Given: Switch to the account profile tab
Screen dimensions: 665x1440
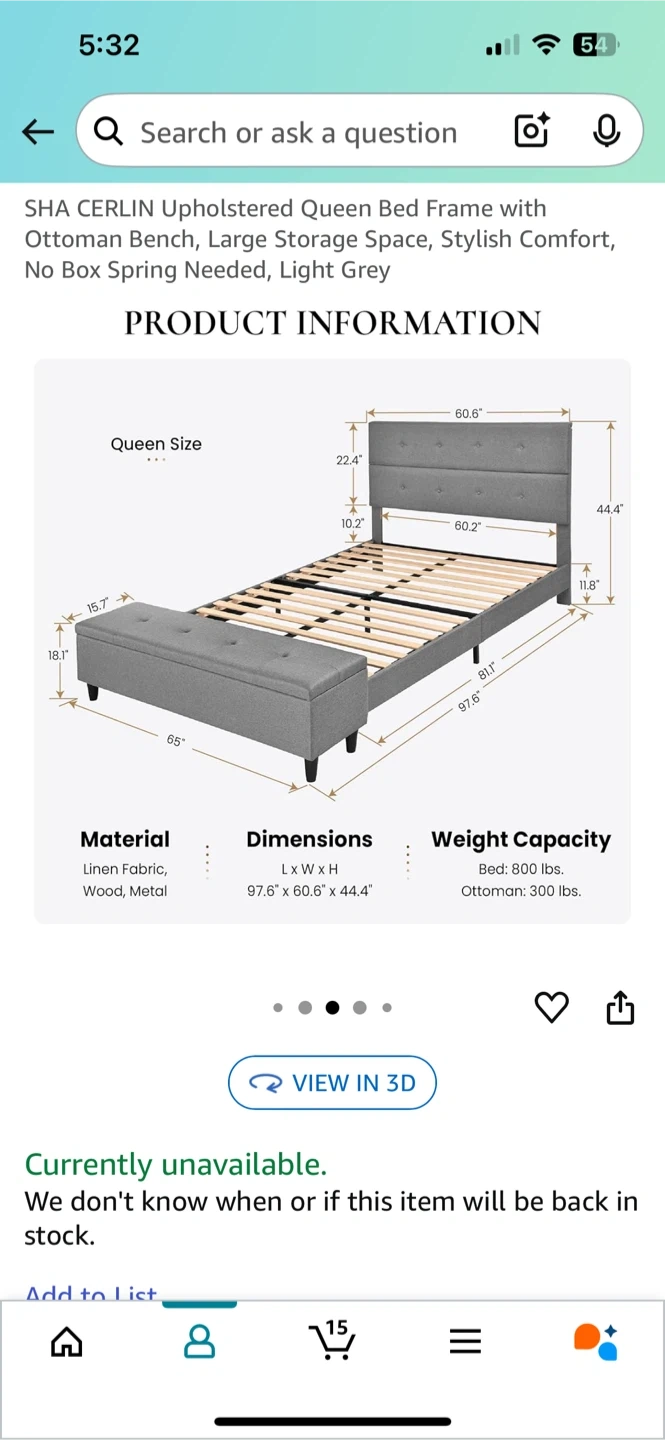Looking at the screenshot, I should (199, 1341).
